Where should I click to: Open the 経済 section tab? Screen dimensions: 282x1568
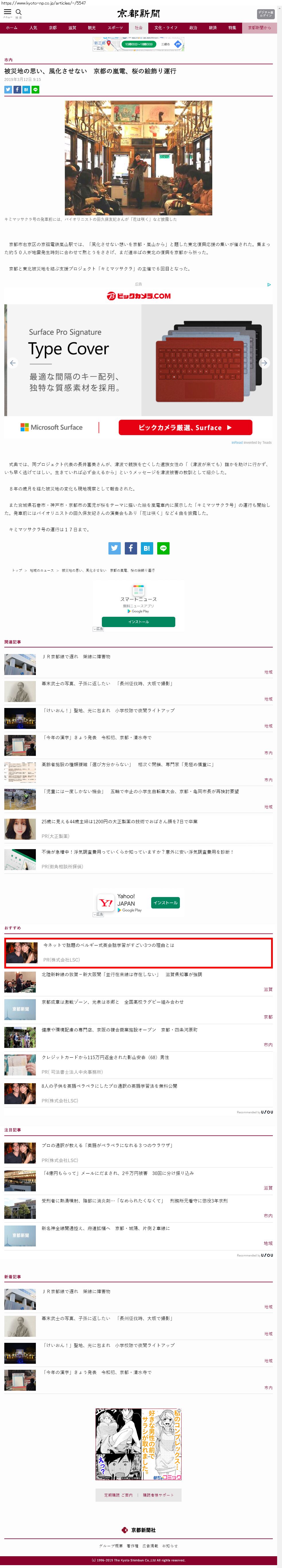coord(213,27)
